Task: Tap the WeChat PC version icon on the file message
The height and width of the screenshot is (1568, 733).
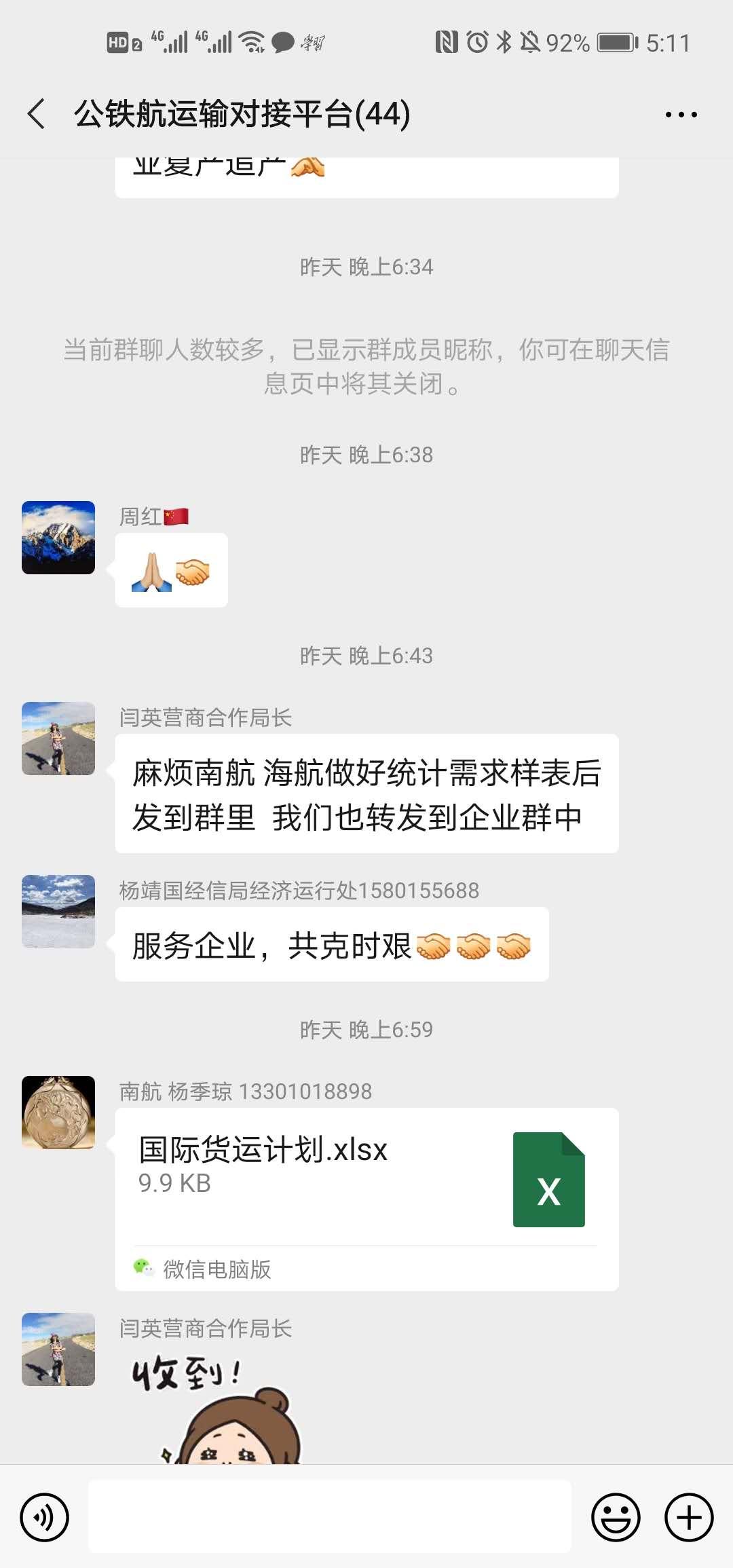Action: [146, 1267]
